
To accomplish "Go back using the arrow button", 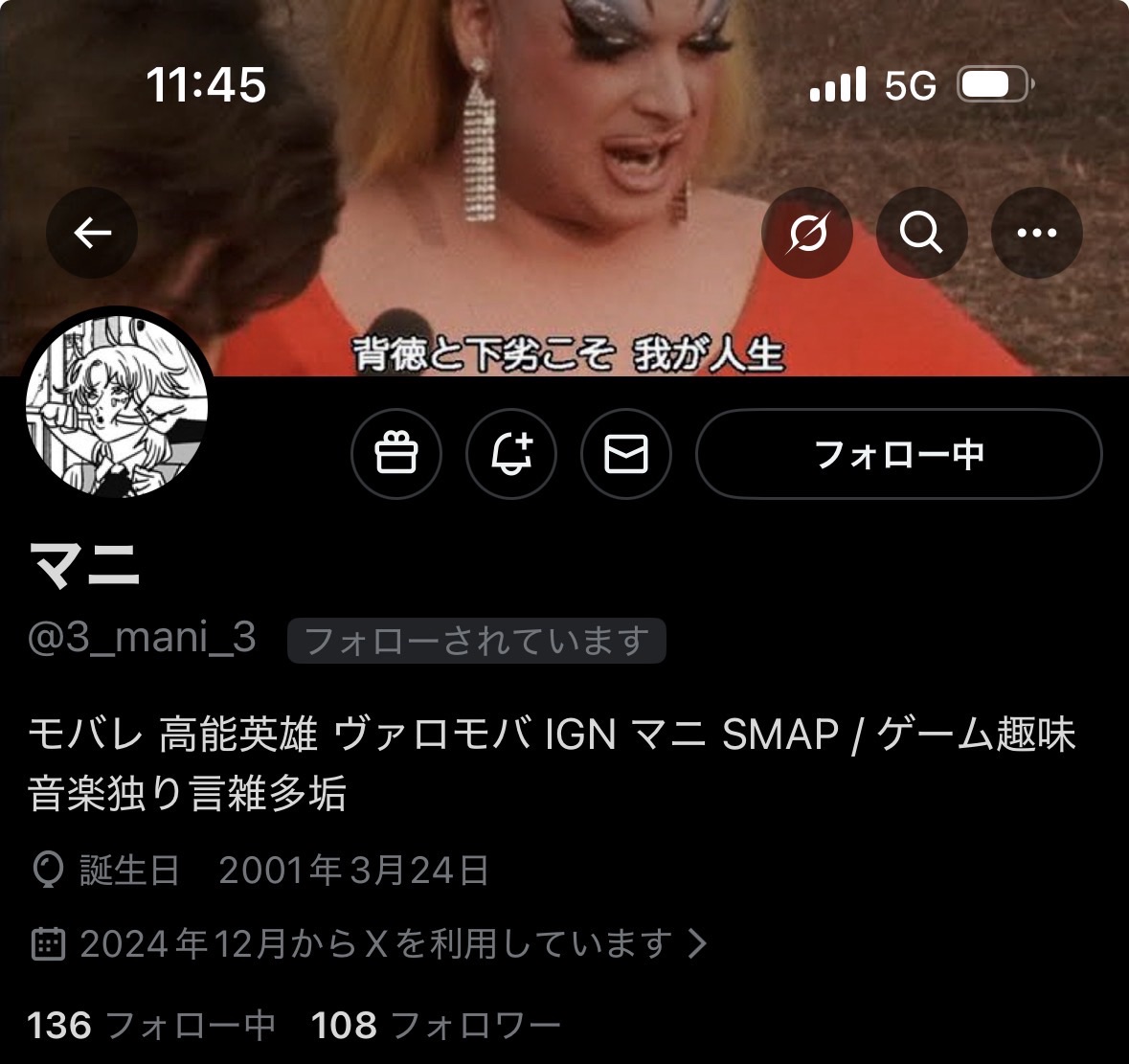I will tap(92, 233).
